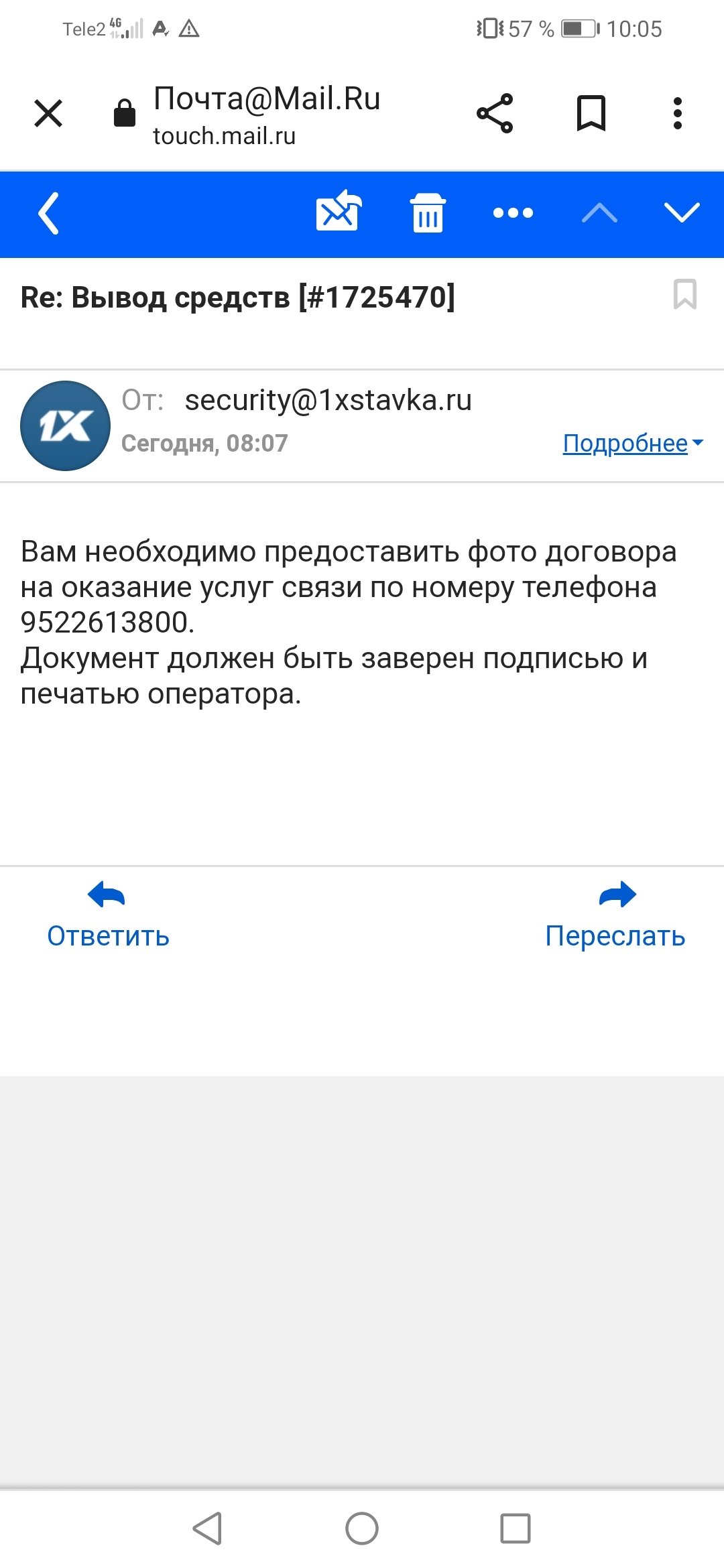Bookmark the page in the browser bar
Screen dimensions: 724x1568
(591, 113)
